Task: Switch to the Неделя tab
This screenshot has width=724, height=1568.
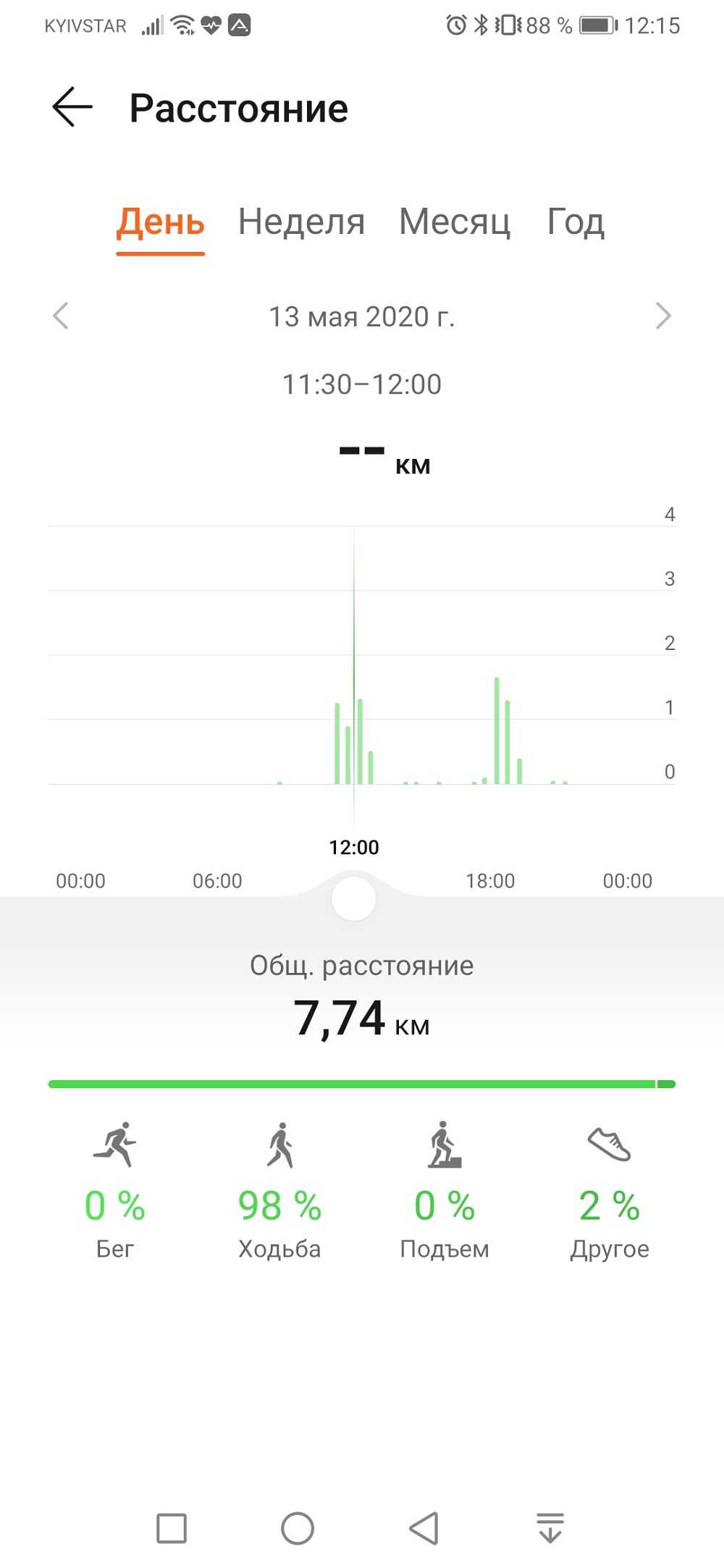Action: 301,222
